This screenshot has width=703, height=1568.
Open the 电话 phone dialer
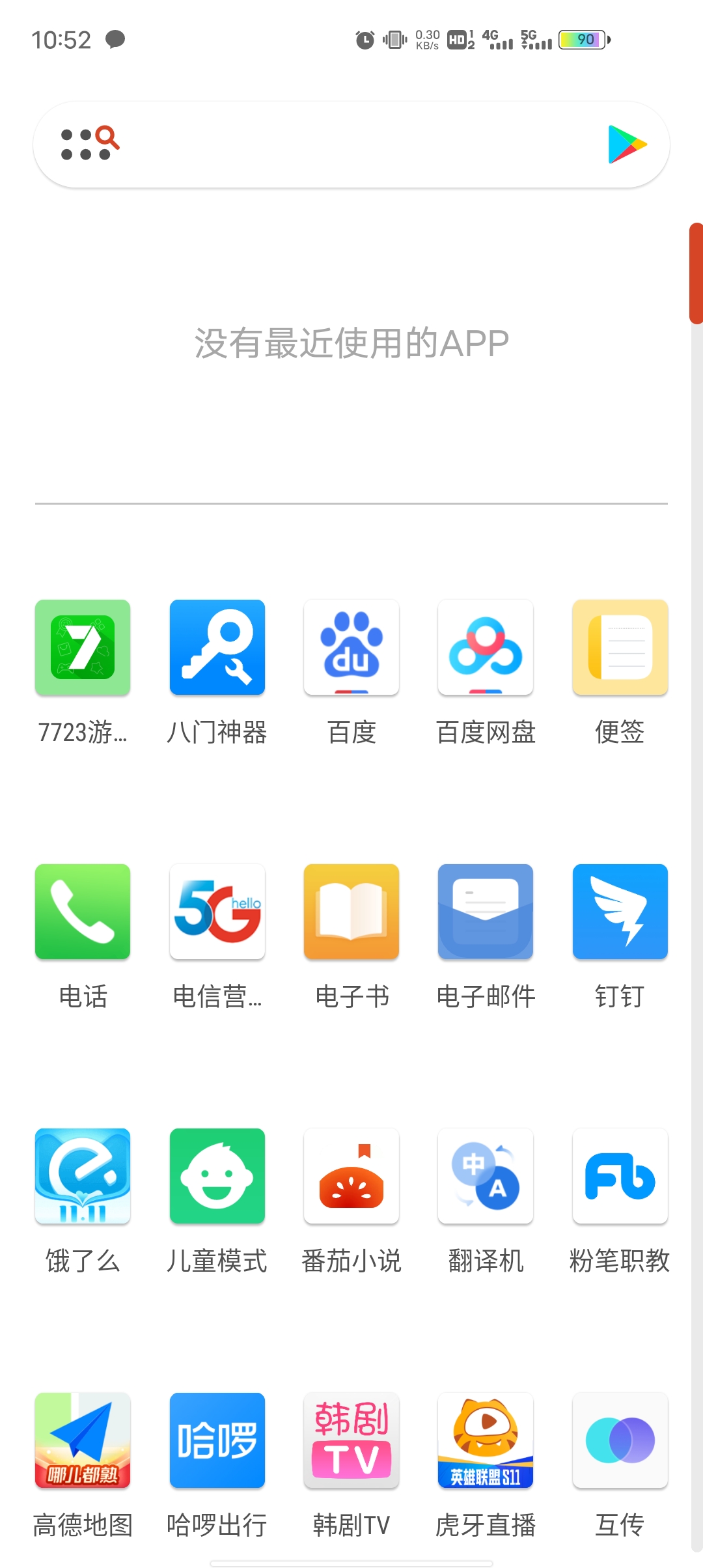pyautogui.click(x=83, y=912)
